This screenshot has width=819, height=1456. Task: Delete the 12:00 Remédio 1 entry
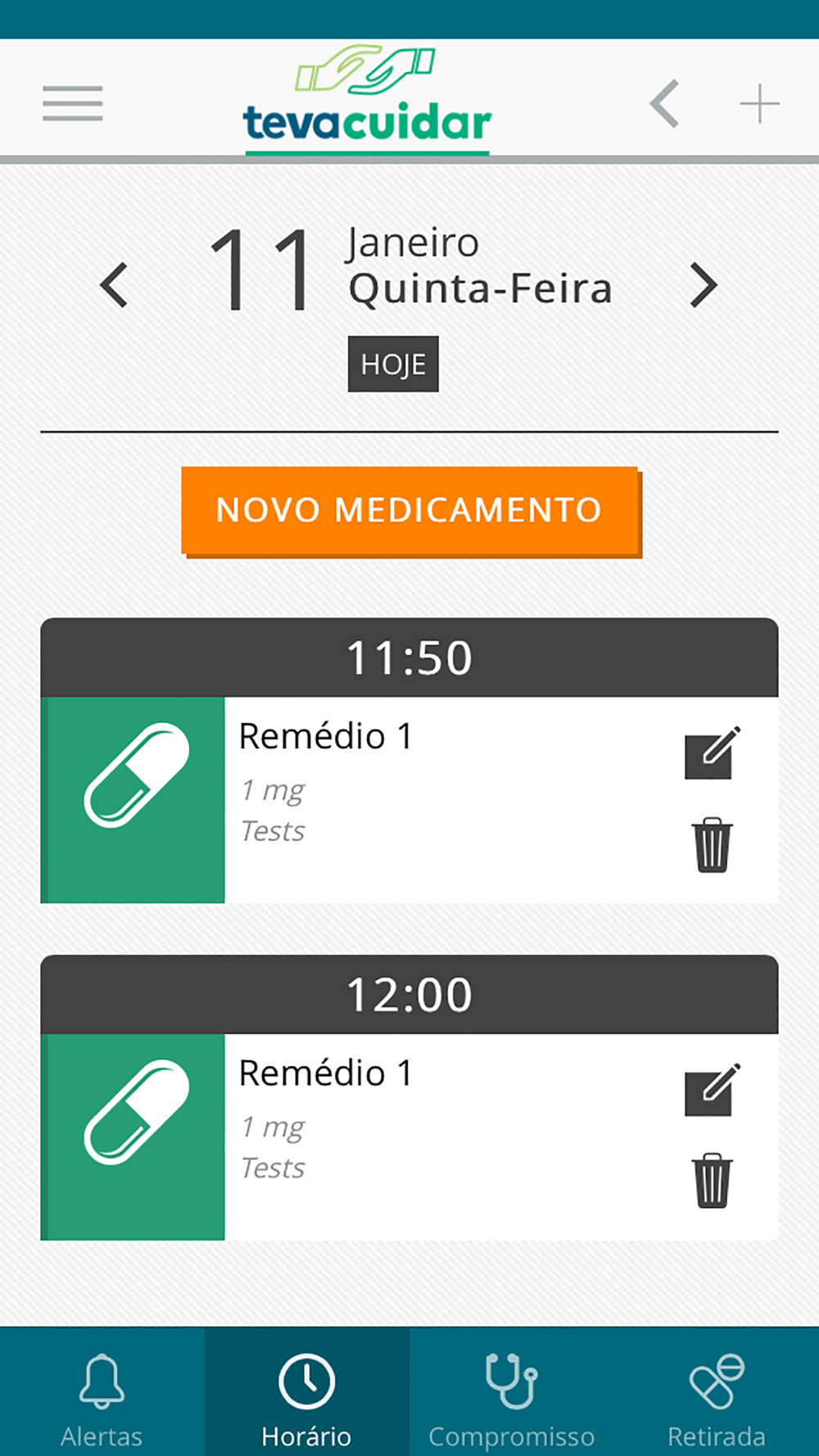point(713,1181)
